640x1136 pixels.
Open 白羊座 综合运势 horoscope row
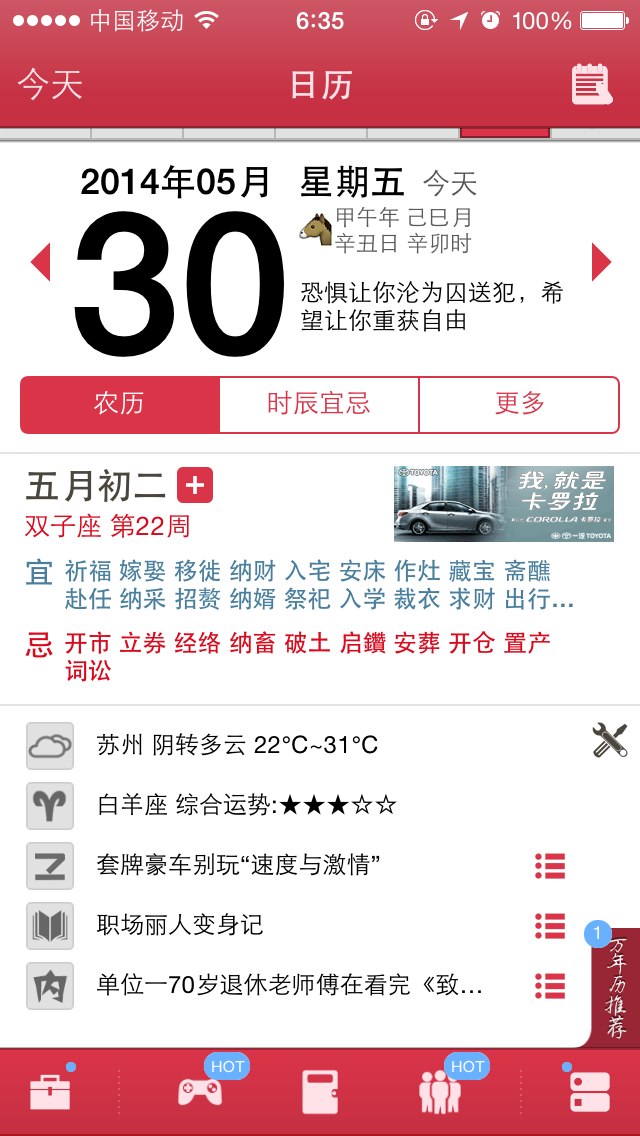tap(320, 805)
